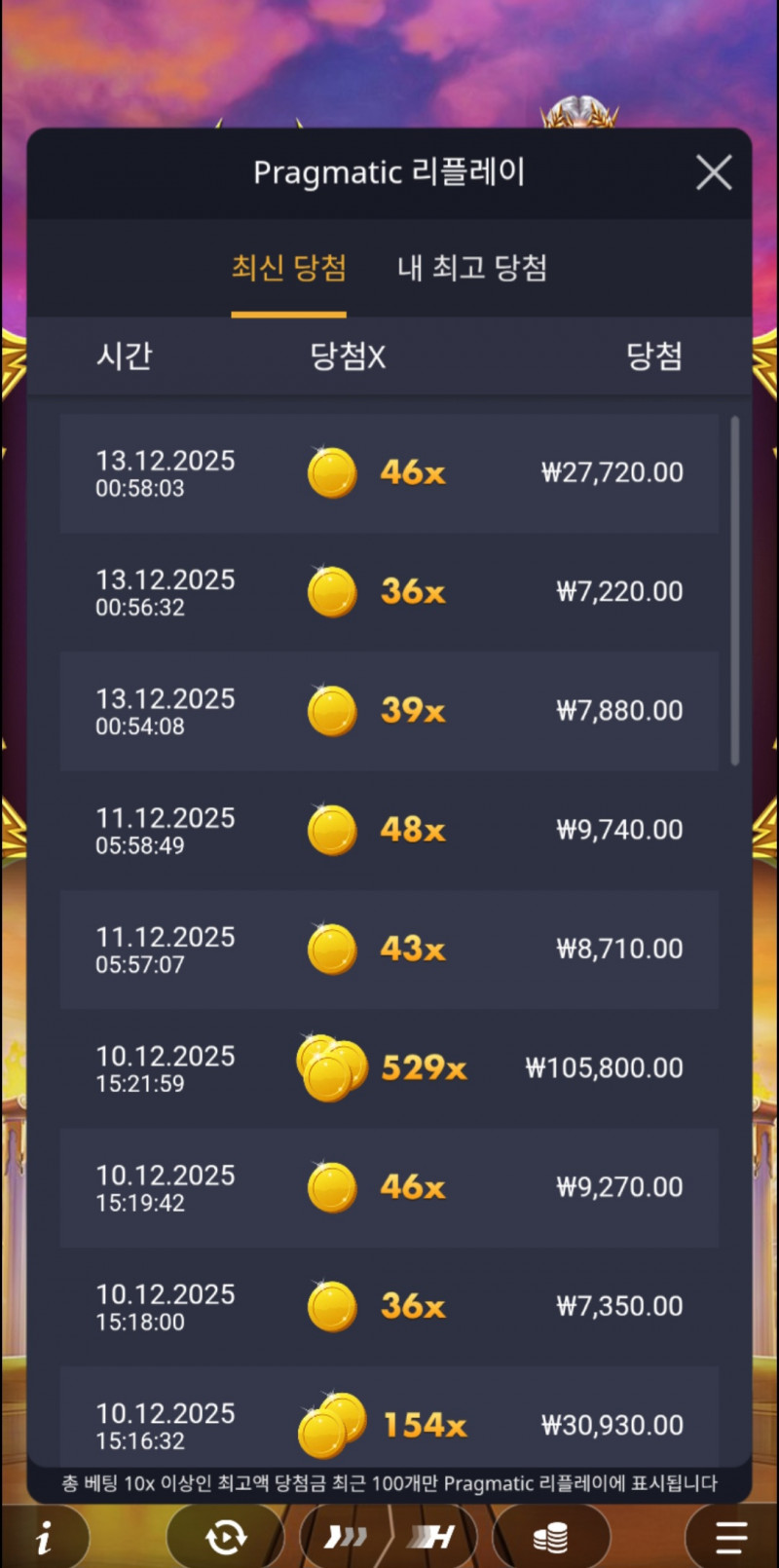The image size is (779, 1568).
Task: Open the 46x replay from 13.12.2025 00:58:03
Action: (389, 473)
